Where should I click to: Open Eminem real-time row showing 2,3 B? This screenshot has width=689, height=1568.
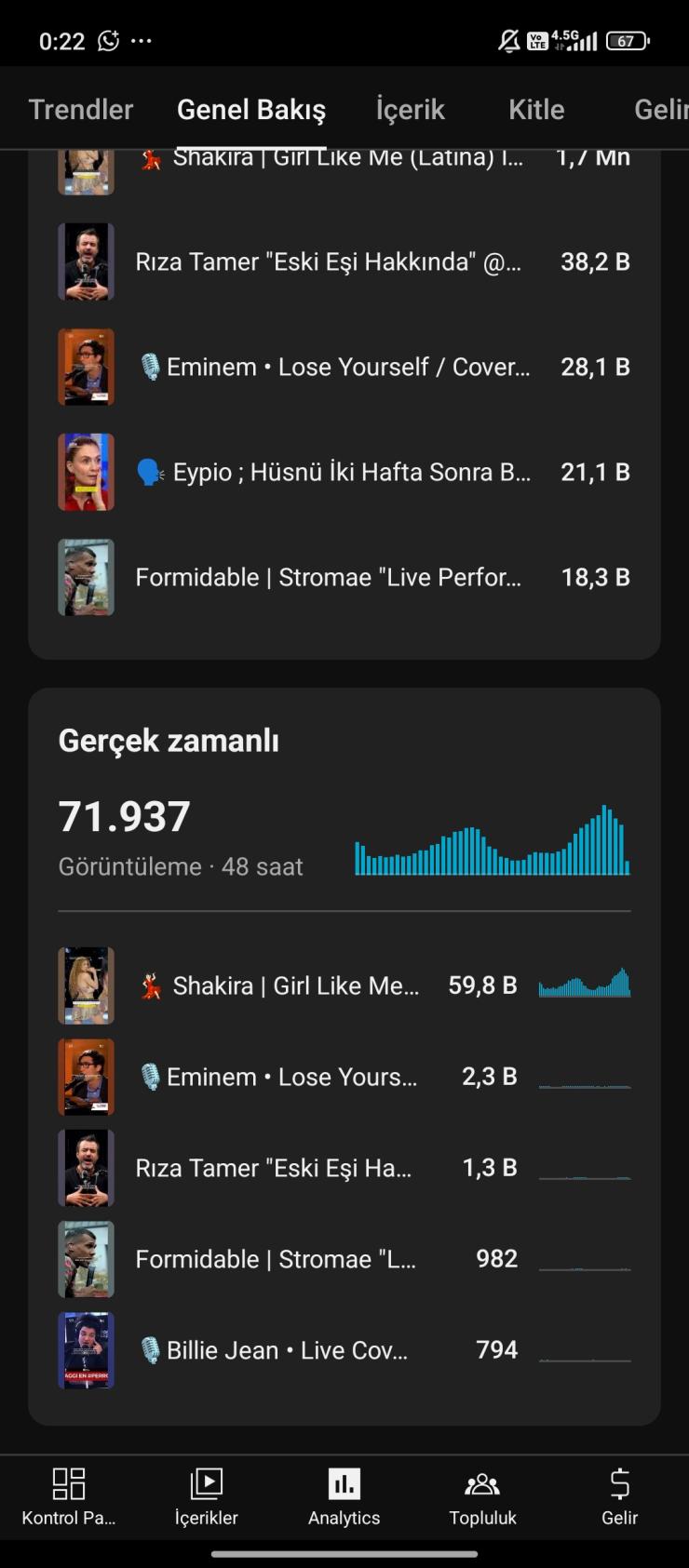tap(343, 1077)
